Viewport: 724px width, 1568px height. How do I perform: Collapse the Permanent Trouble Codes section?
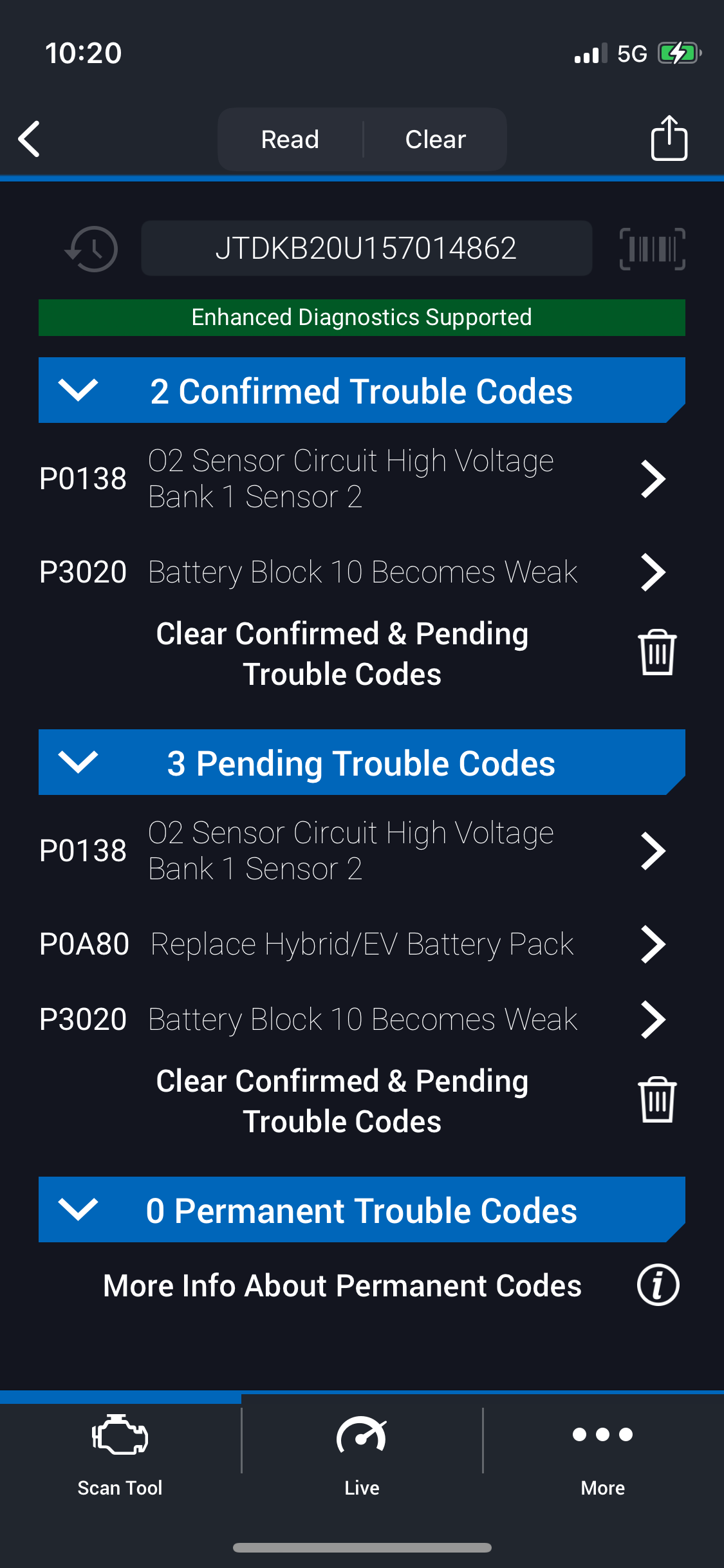click(x=362, y=1210)
